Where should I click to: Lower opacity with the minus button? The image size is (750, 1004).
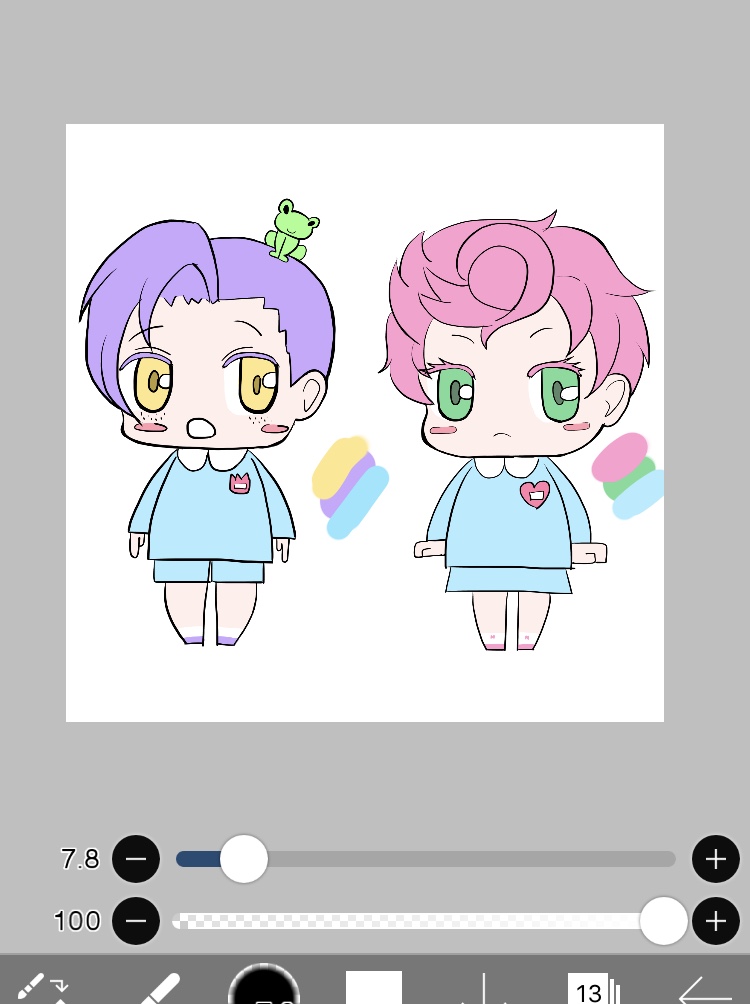(136, 920)
